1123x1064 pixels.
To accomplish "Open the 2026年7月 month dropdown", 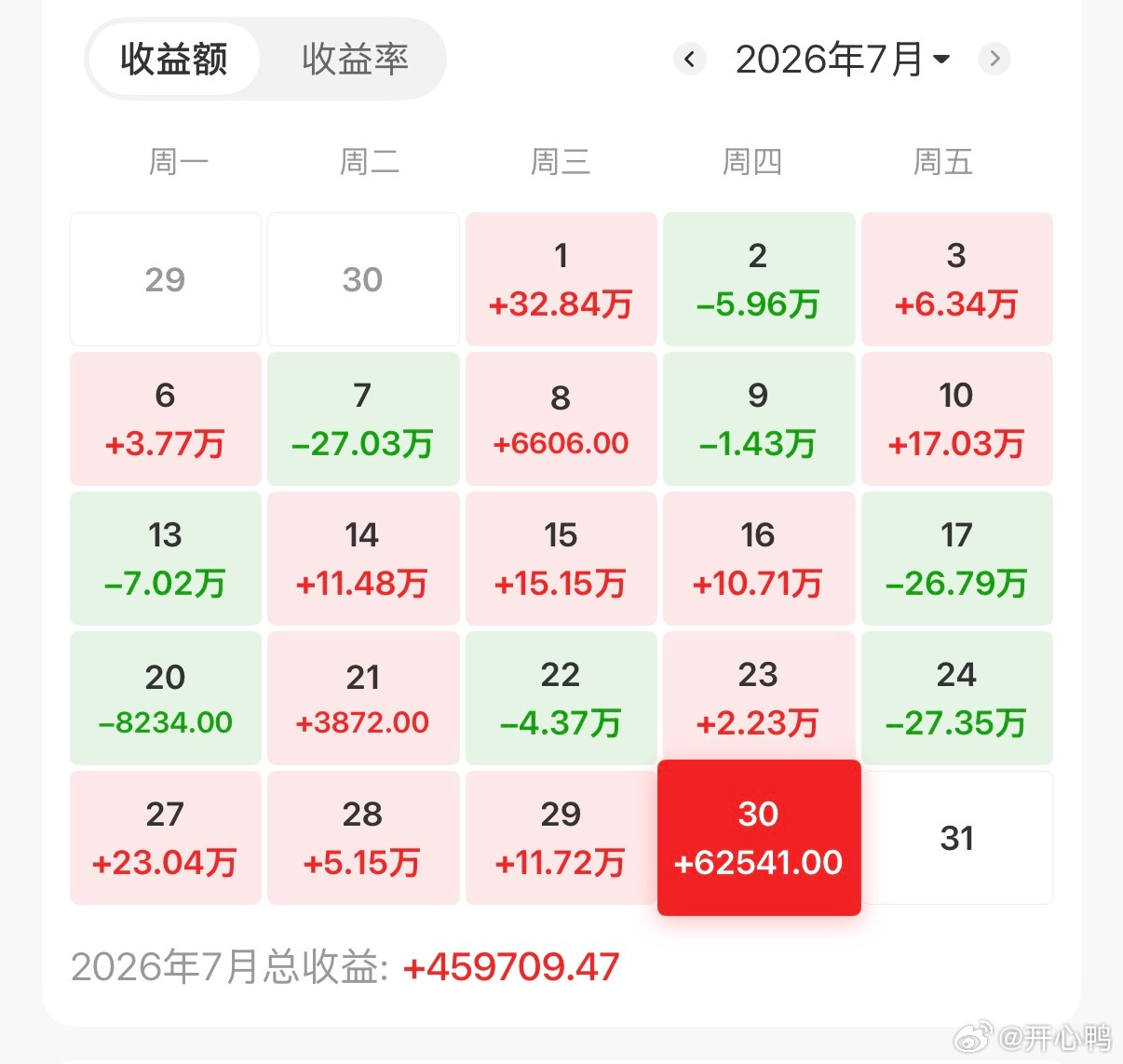I will 843,60.
